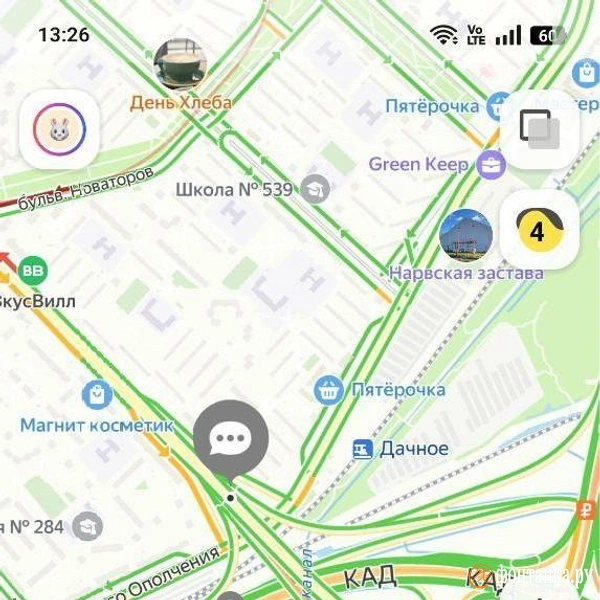
Task: Open the road chat comment marker
Action: pyautogui.click(x=231, y=438)
